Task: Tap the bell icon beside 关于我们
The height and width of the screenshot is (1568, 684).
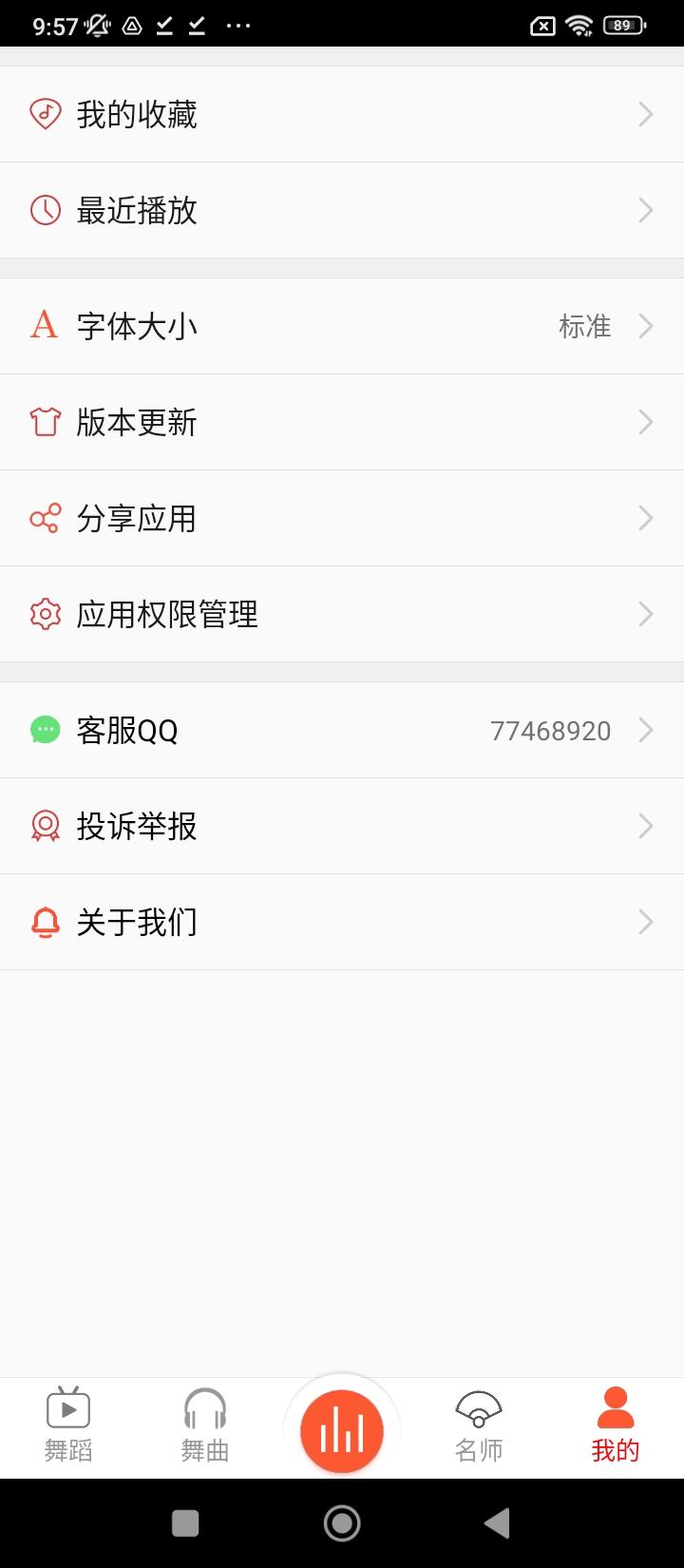Action: tap(45, 922)
